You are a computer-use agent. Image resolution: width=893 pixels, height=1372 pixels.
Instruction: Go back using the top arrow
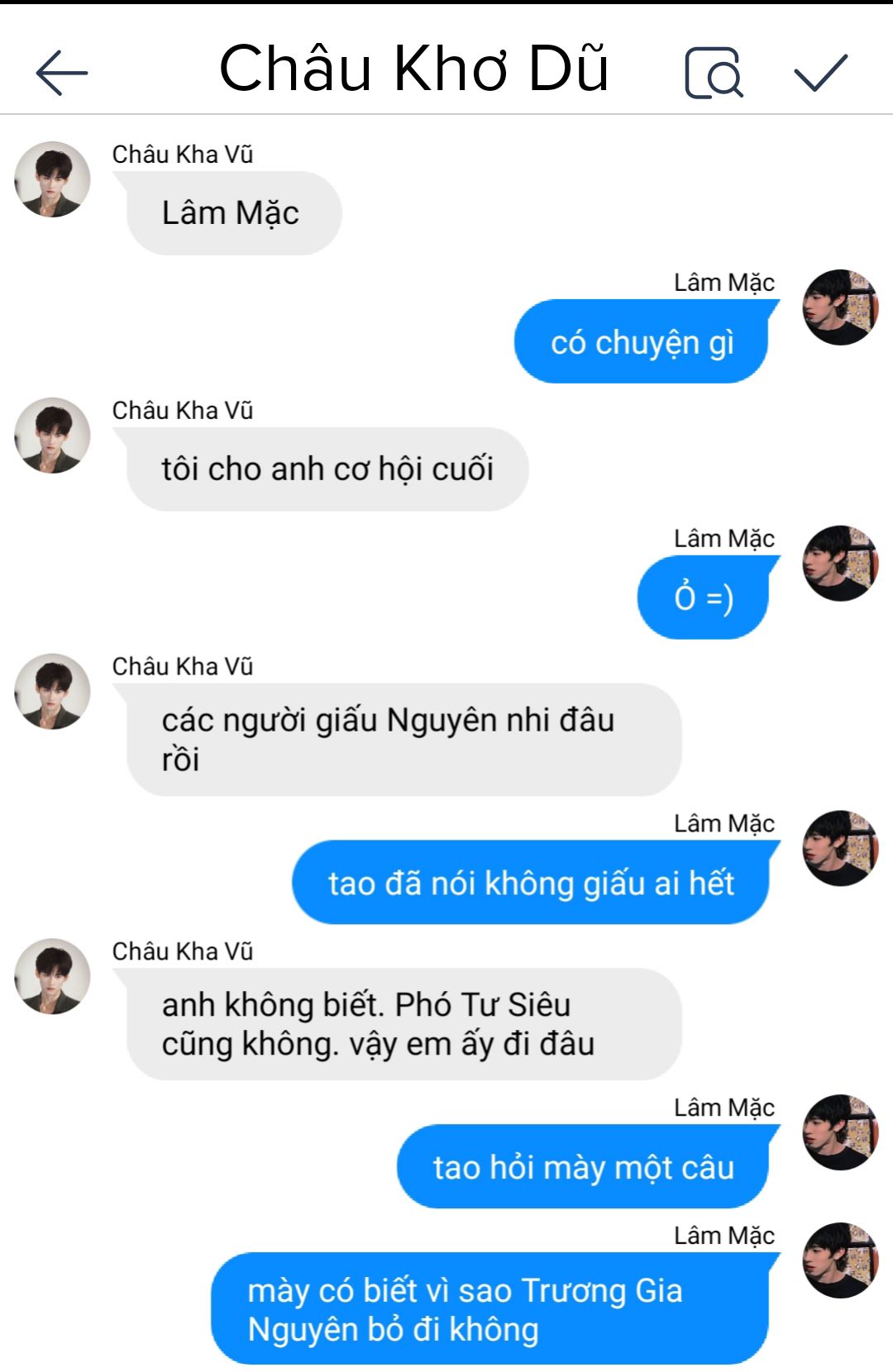pos(62,73)
